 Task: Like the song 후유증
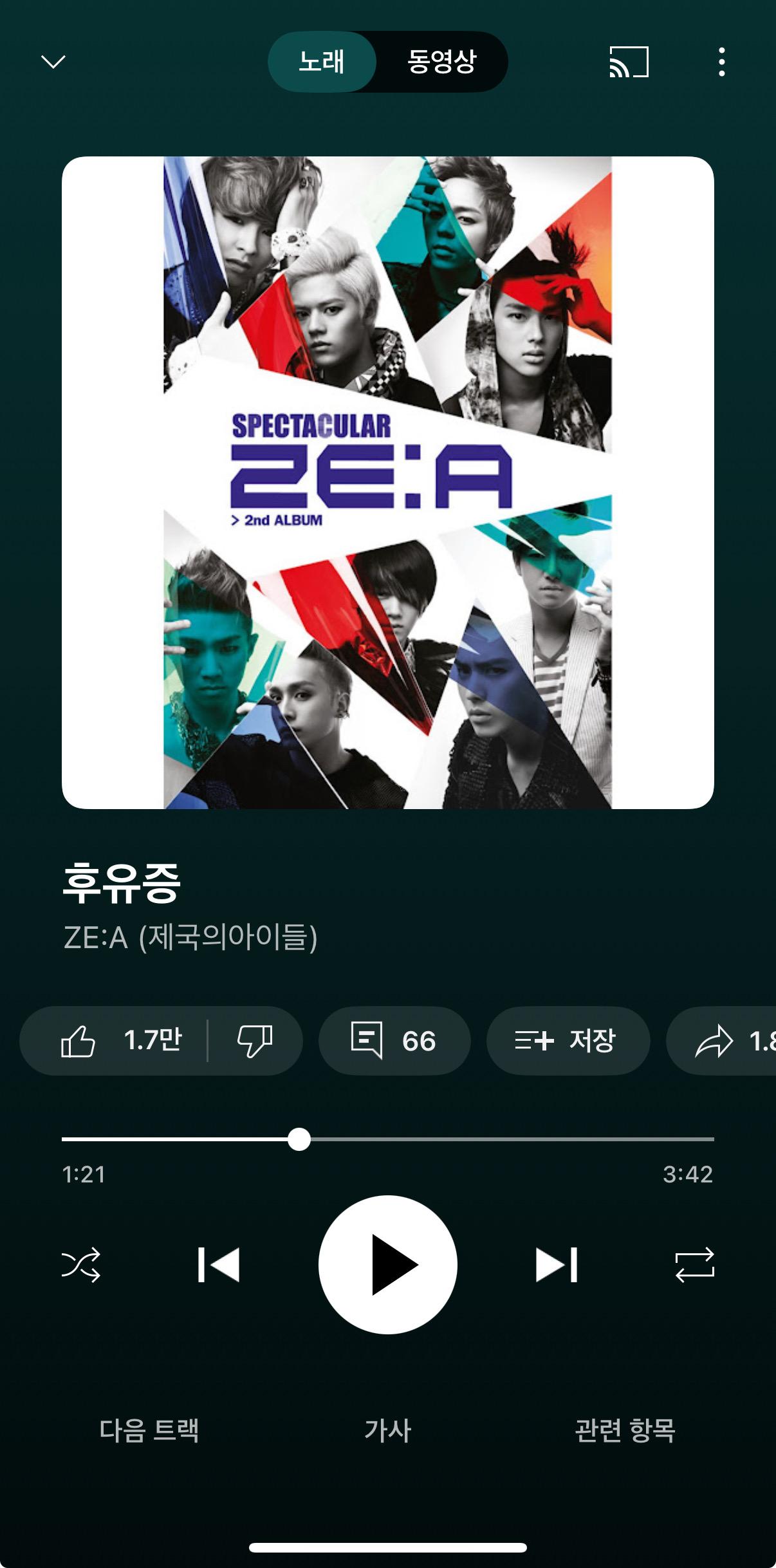click(120, 1041)
